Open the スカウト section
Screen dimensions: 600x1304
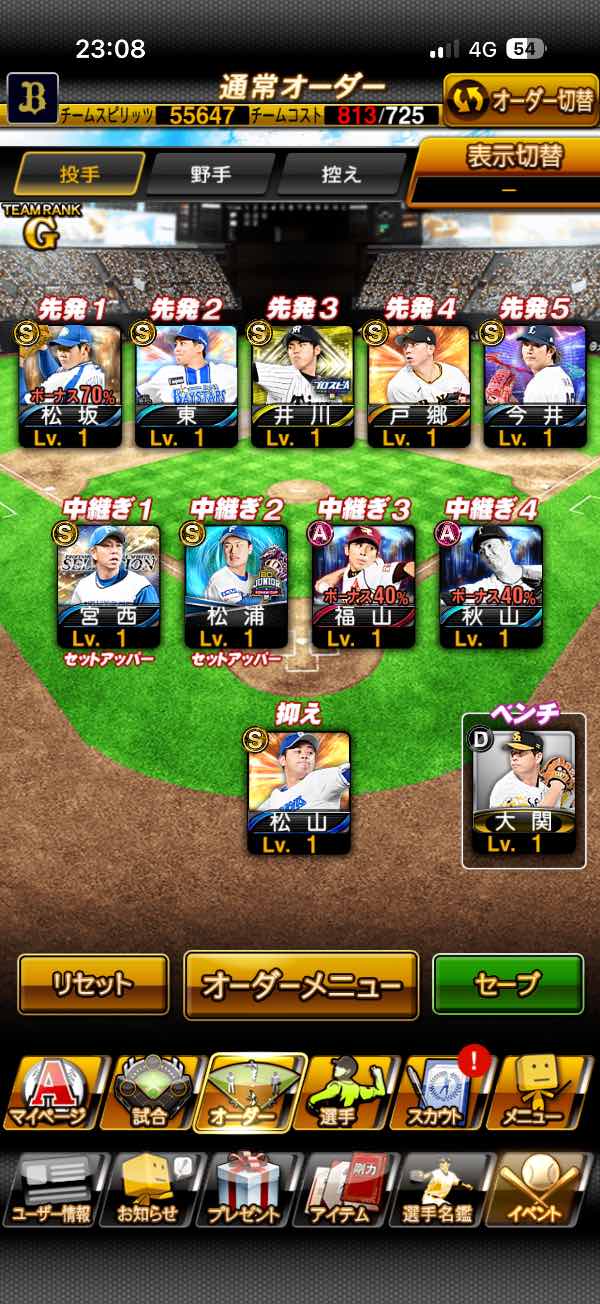[445, 1092]
